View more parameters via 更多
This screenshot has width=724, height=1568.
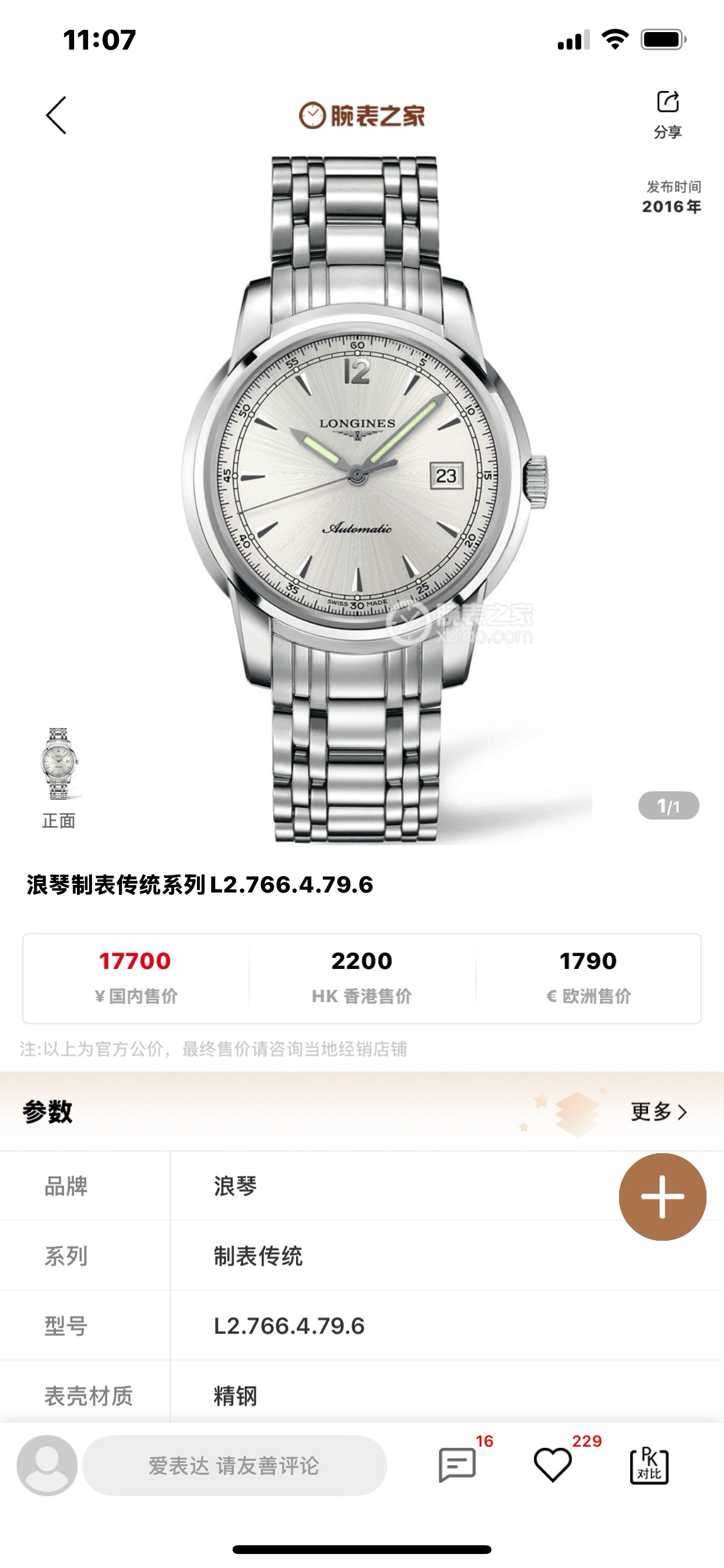click(x=659, y=1112)
